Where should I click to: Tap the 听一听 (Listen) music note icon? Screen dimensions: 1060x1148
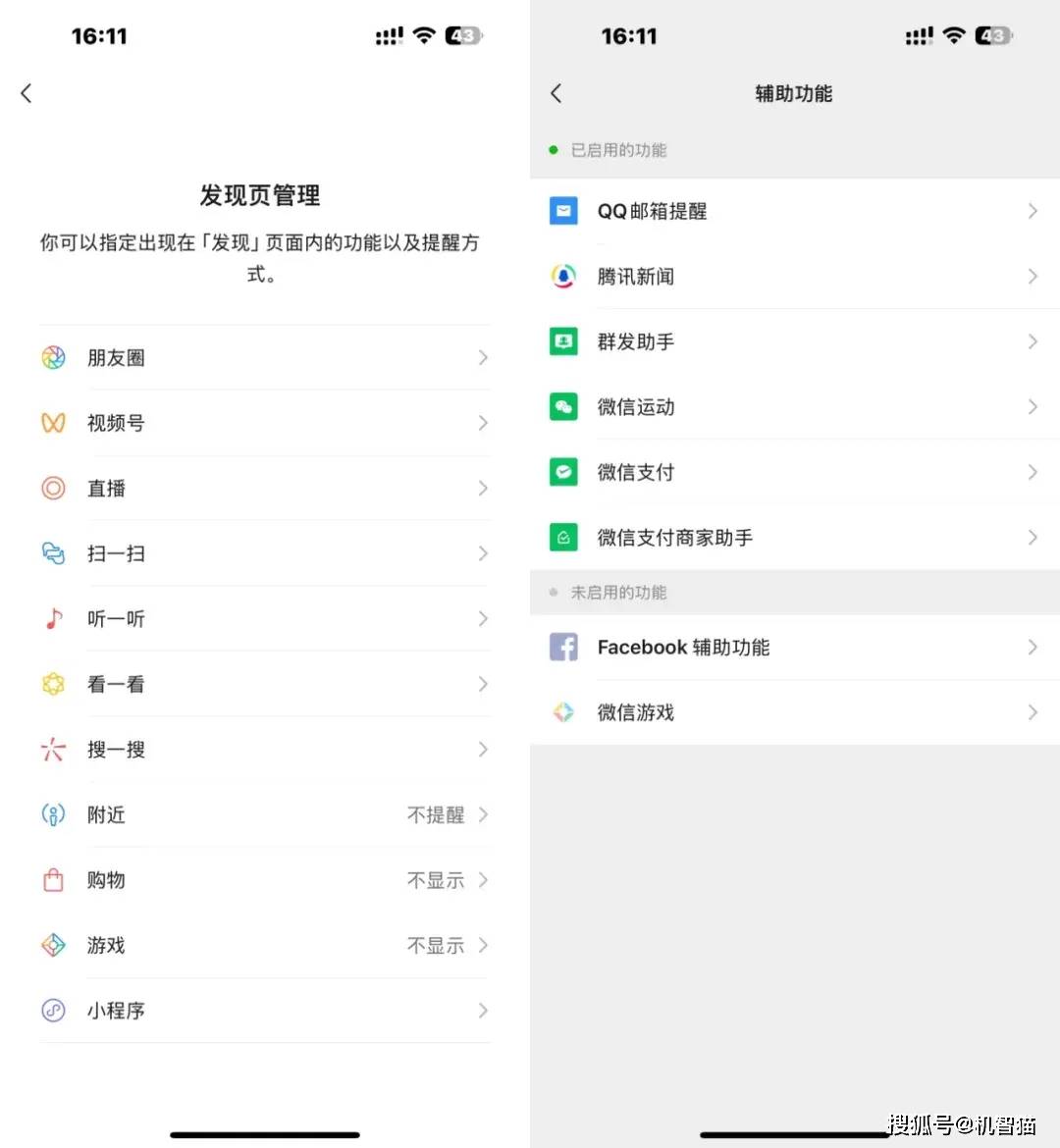click(53, 618)
